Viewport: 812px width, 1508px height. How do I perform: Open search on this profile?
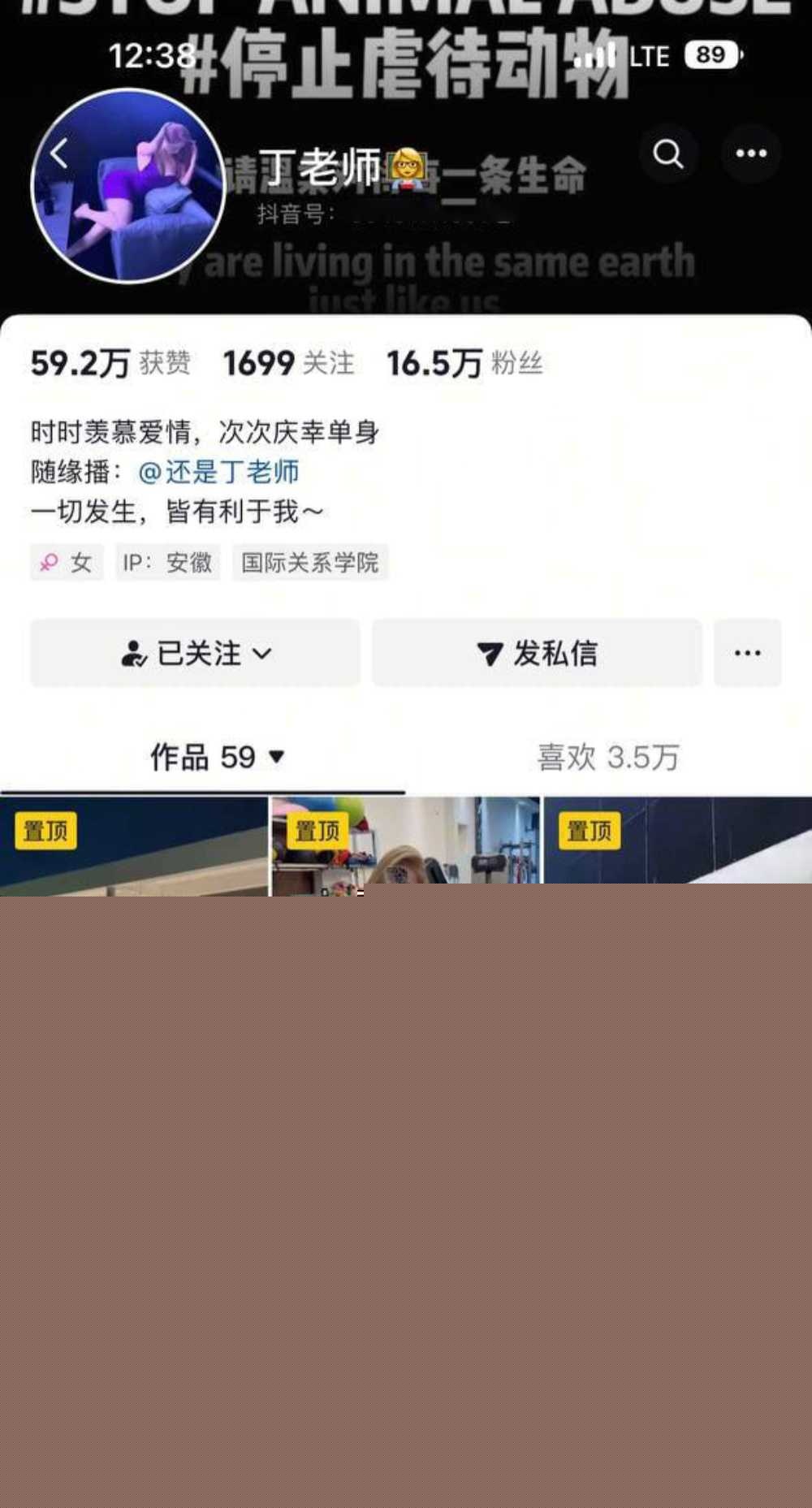click(667, 153)
